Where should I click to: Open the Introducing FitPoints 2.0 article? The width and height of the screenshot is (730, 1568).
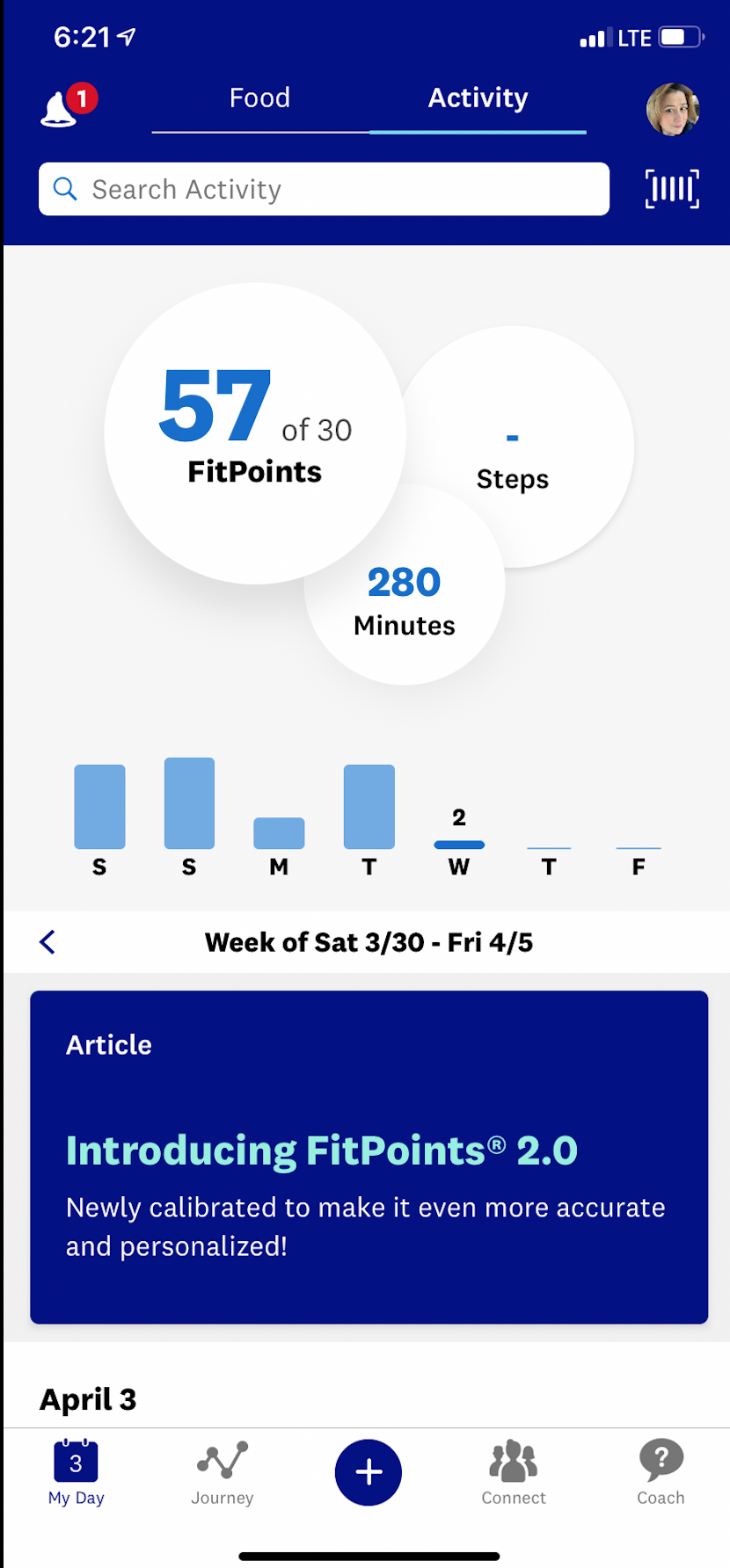point(369,1157)
